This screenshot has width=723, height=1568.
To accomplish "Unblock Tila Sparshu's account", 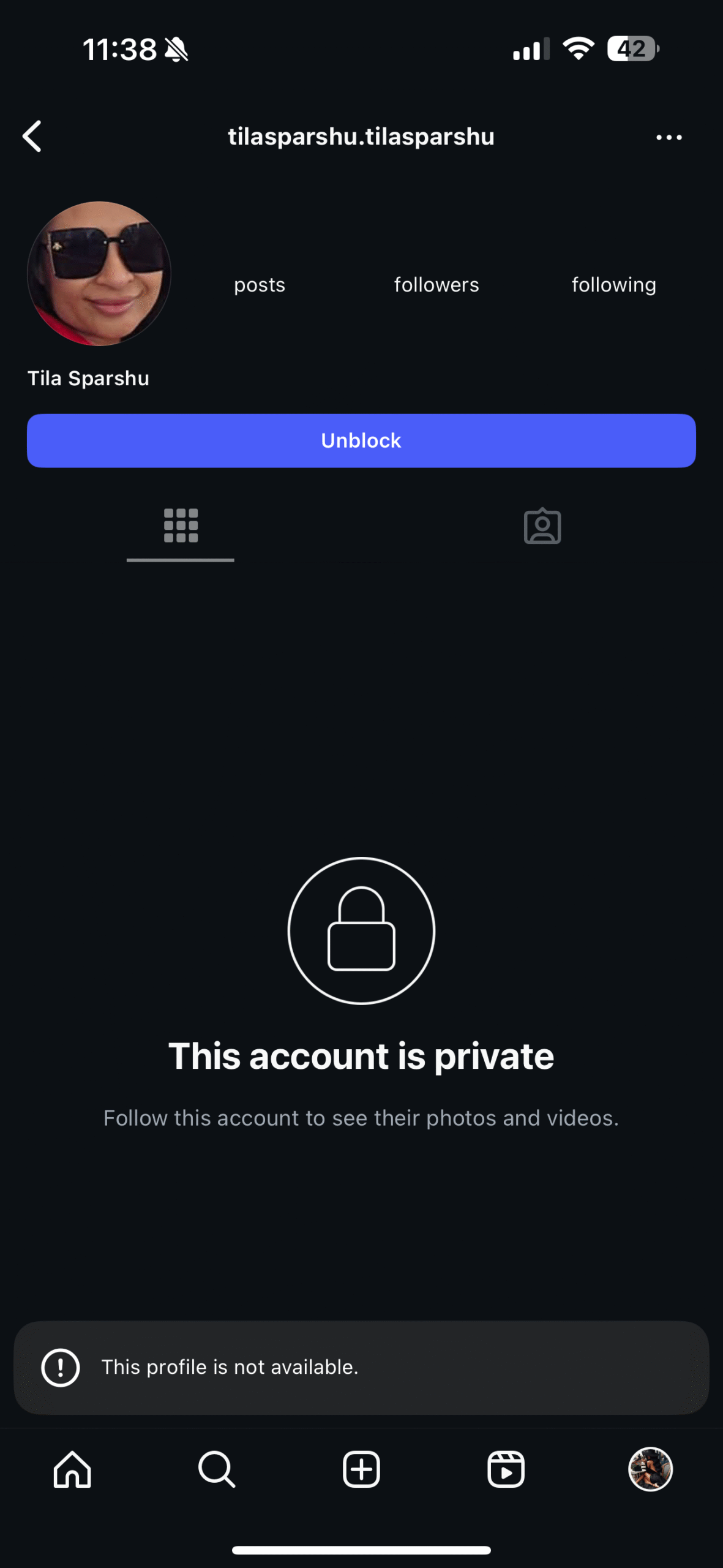I will click(x=361, y=440).
